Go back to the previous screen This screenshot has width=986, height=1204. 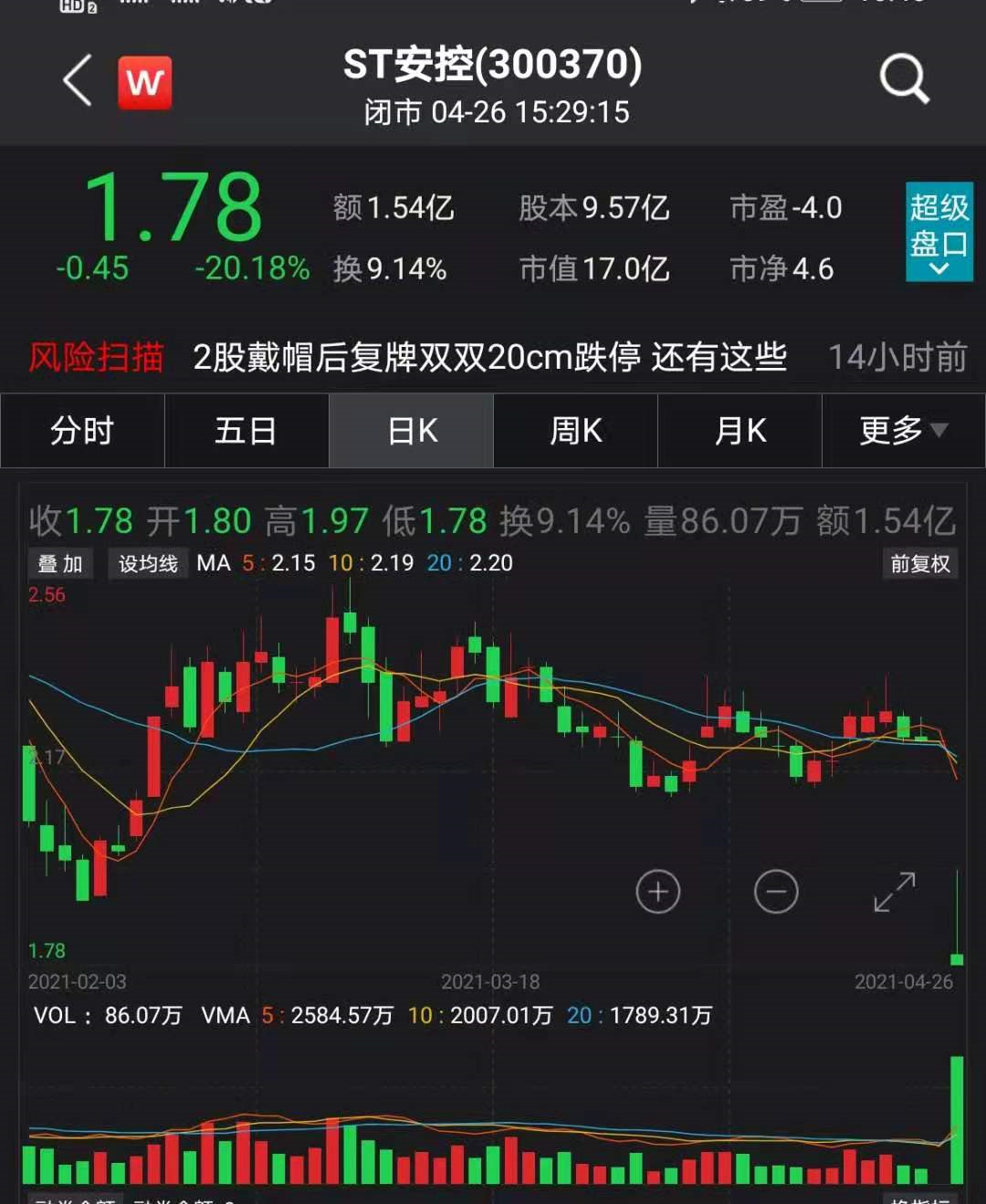[79, 80]
